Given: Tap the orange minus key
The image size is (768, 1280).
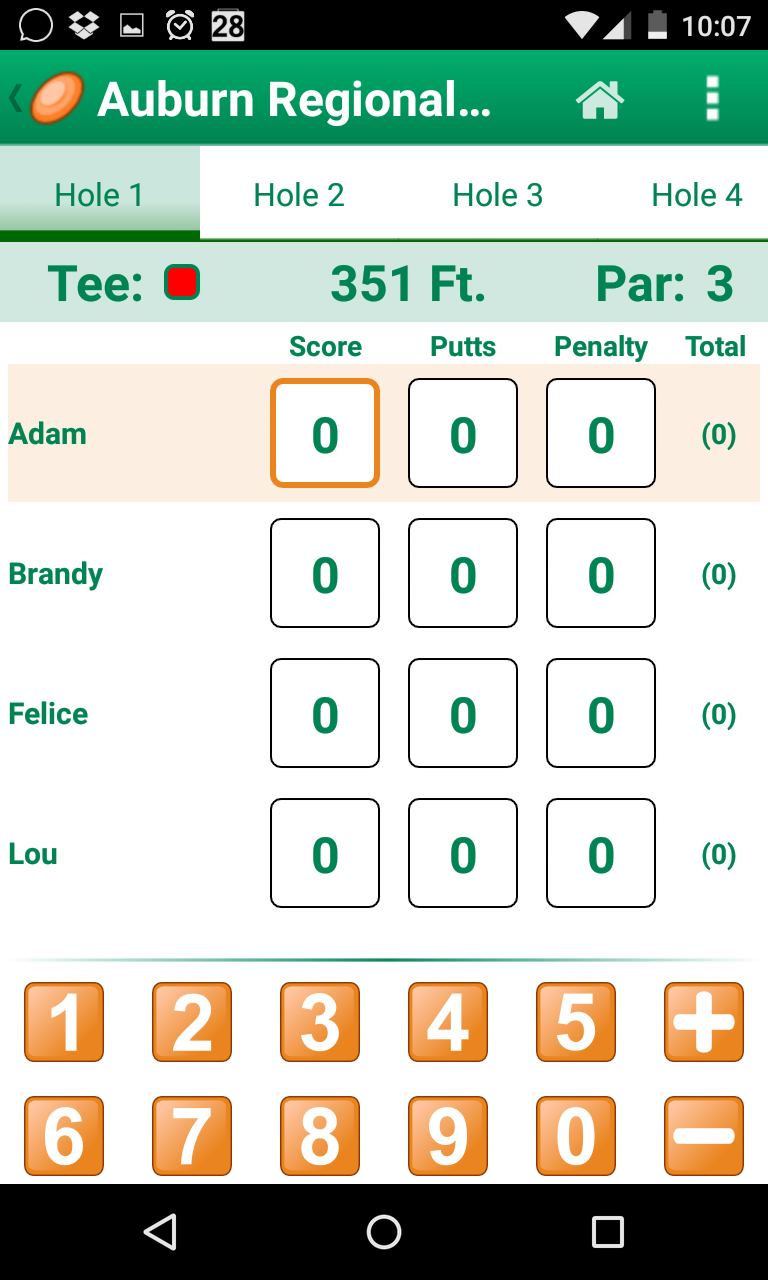Looking at the screenshot, I should 704,1136.
